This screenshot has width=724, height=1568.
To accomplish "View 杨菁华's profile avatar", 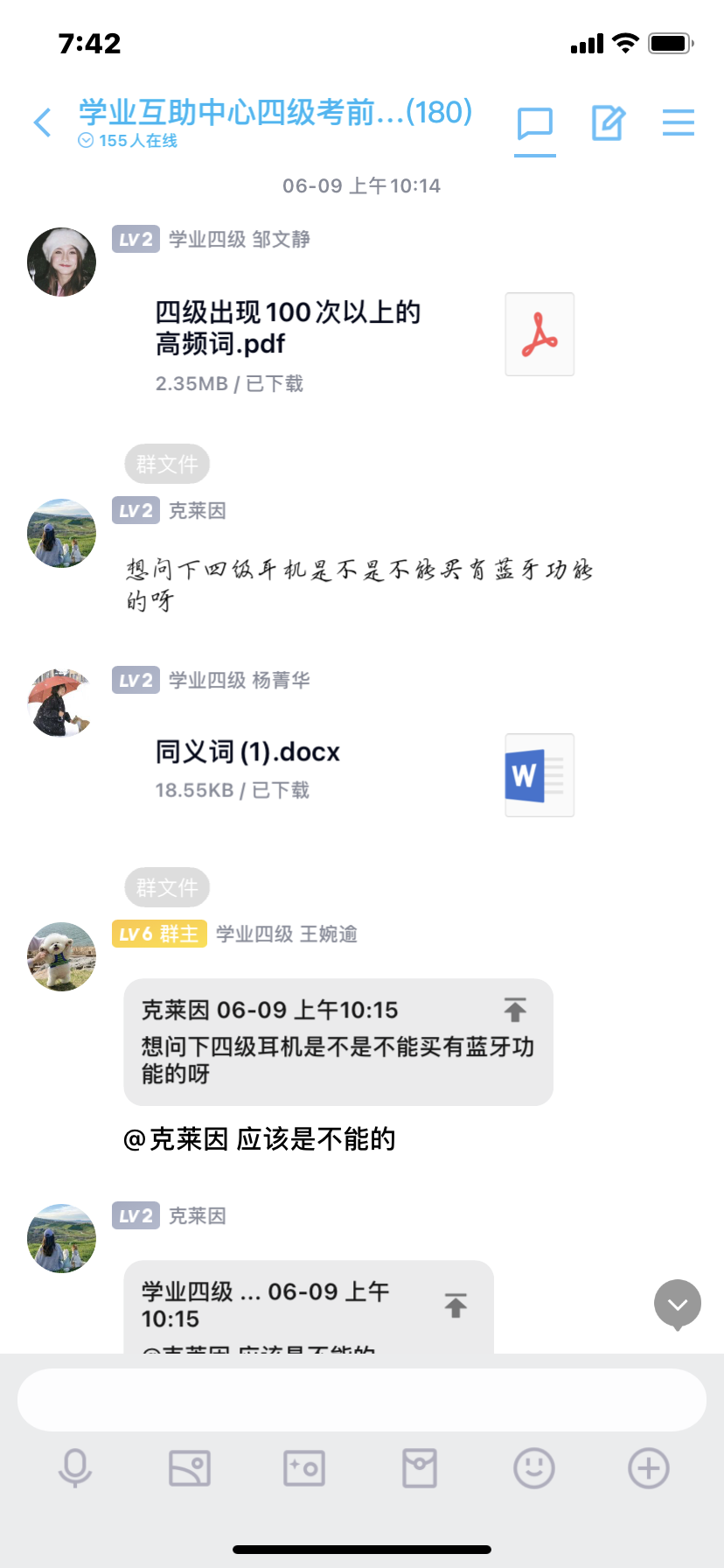I will pos(61,703).
